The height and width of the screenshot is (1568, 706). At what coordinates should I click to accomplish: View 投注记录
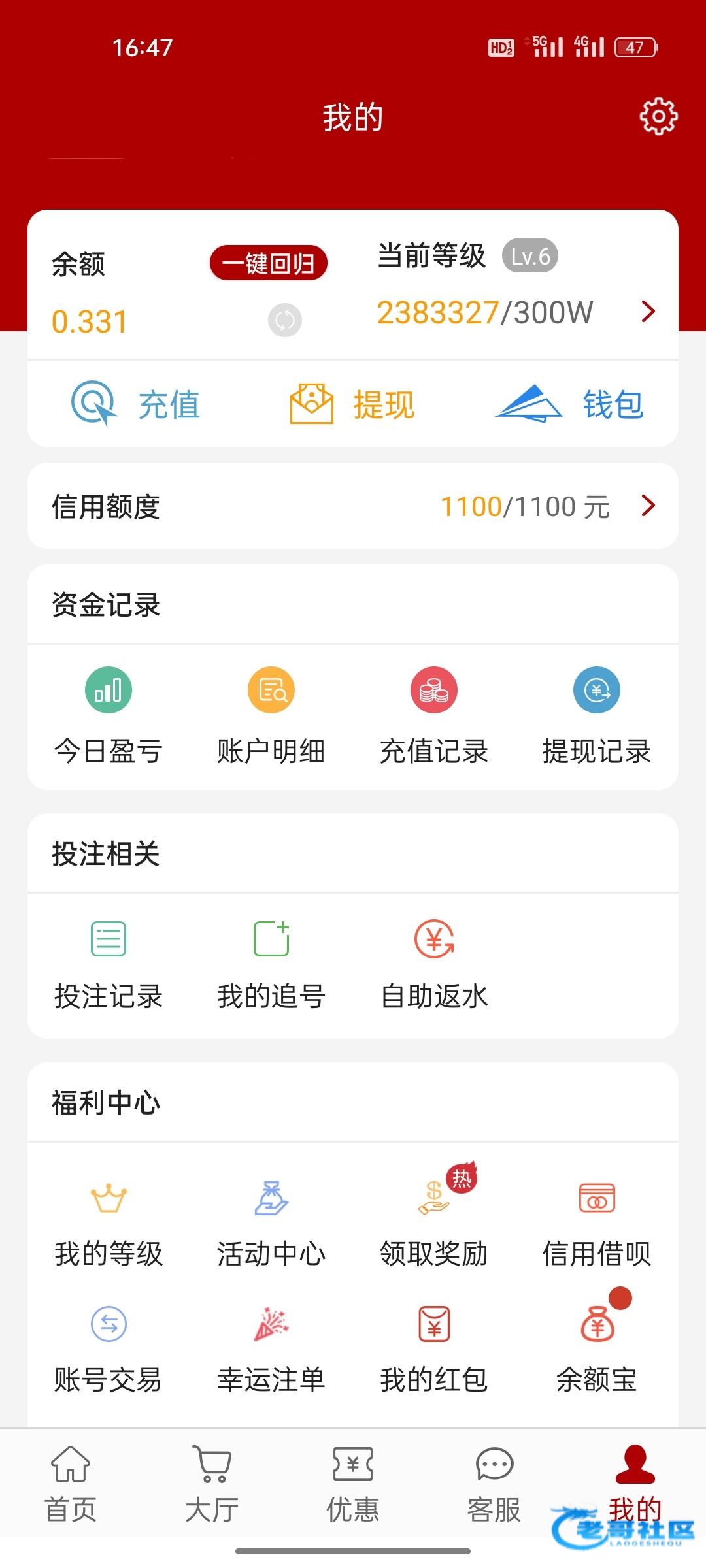coord(109,964)
